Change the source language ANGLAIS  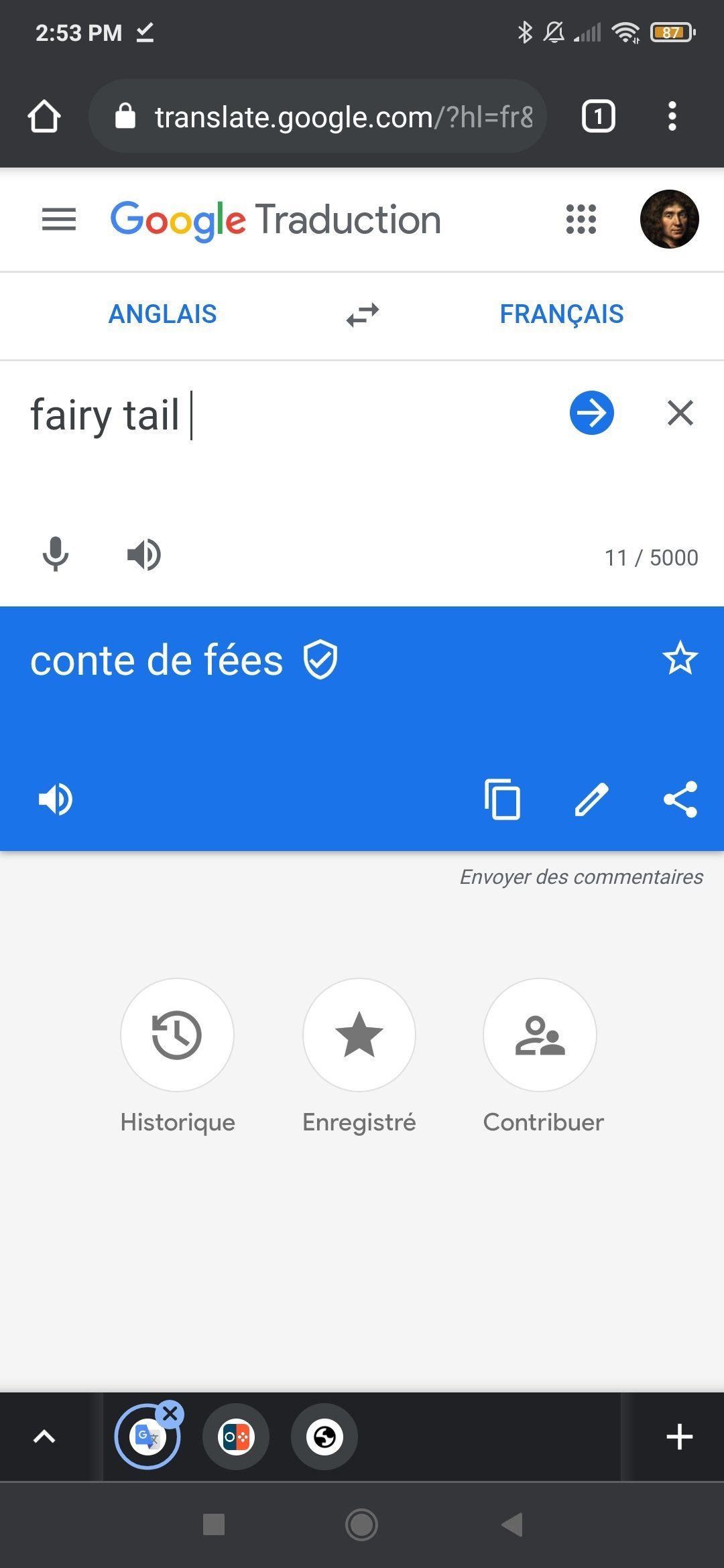pos(163,314)
